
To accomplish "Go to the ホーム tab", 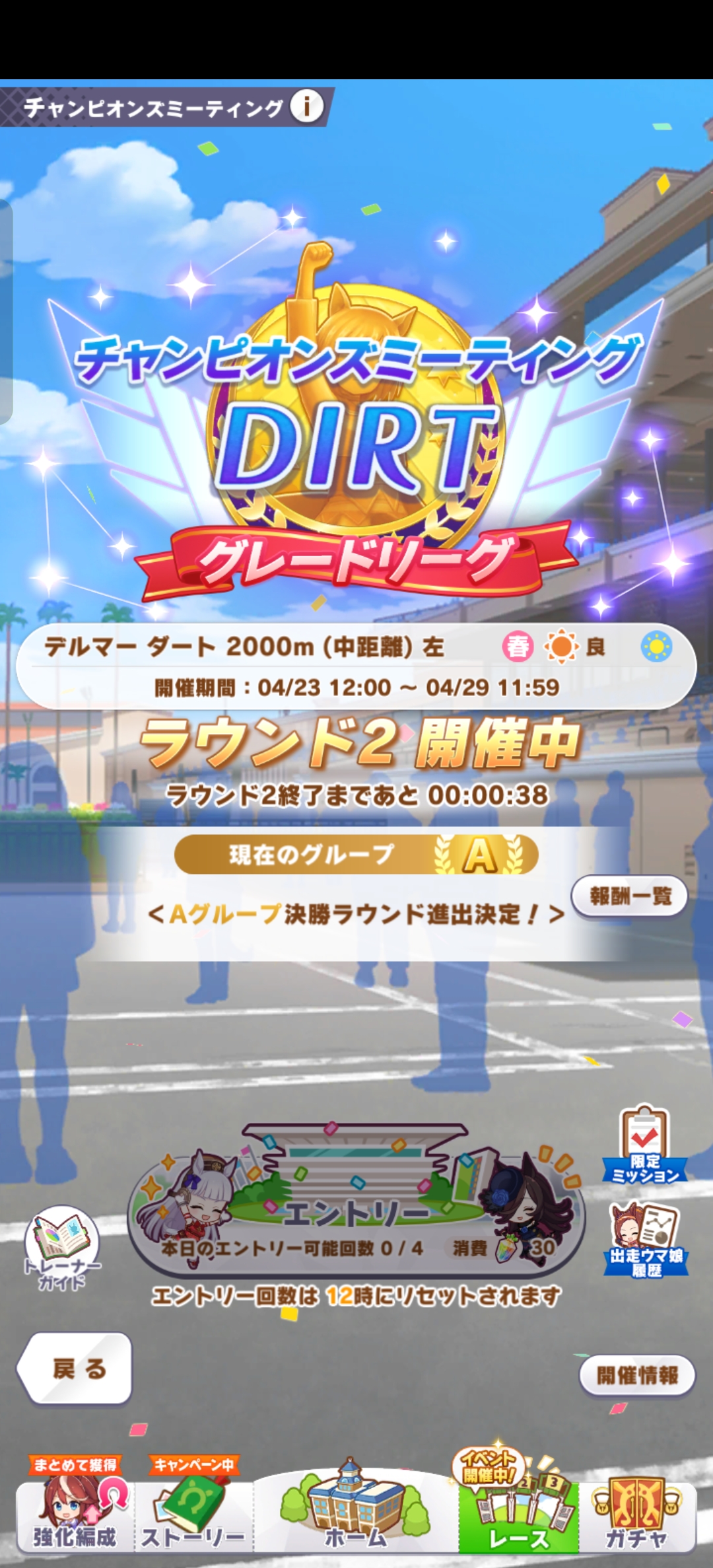I will 356,1513.
